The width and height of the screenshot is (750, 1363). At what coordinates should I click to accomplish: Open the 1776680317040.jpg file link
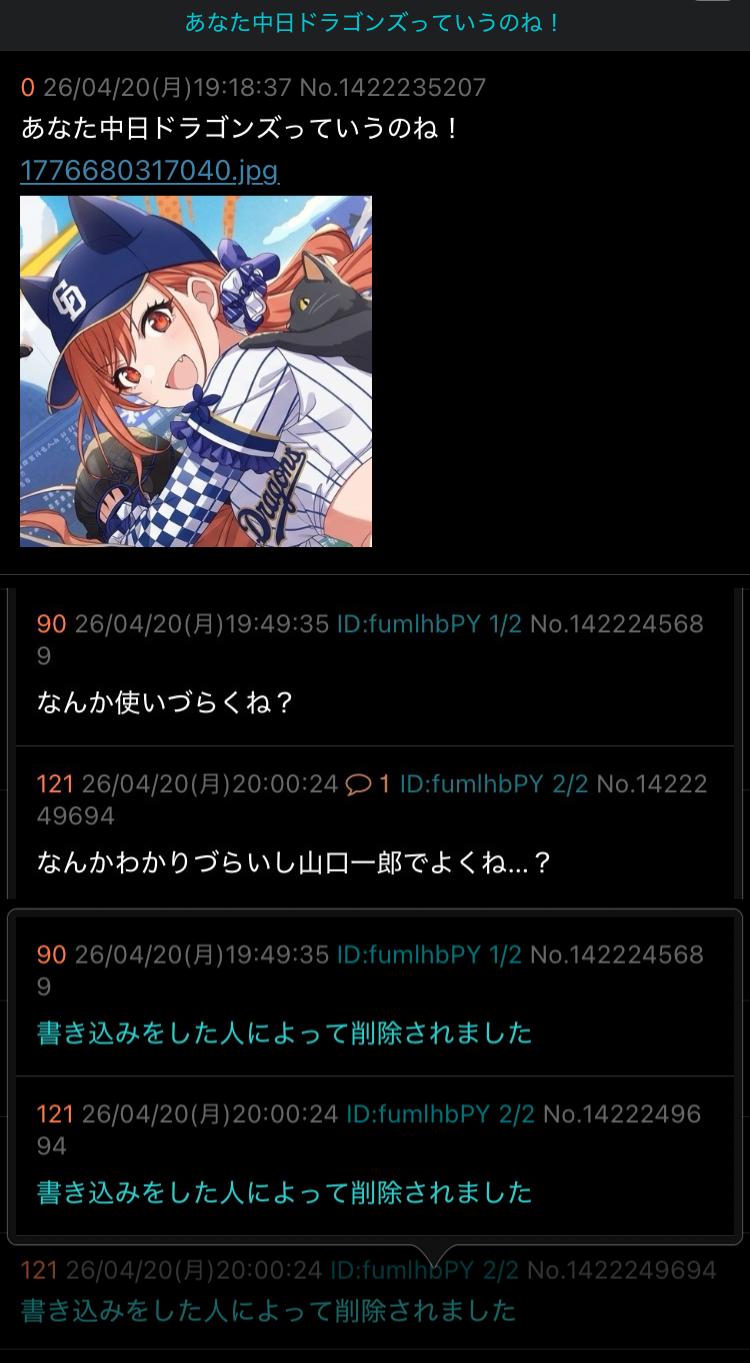point(149,171)
